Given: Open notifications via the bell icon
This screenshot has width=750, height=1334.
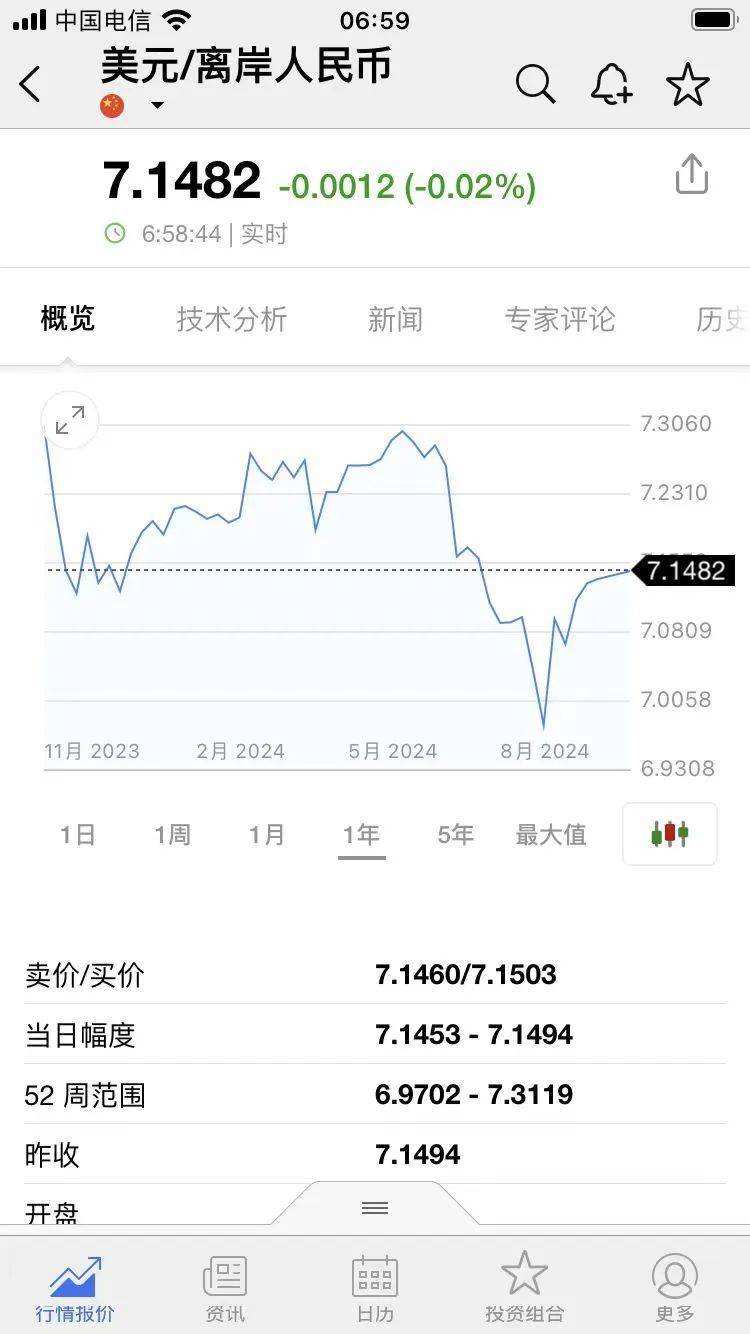Looking at the screenshot, I should point(611,84).
